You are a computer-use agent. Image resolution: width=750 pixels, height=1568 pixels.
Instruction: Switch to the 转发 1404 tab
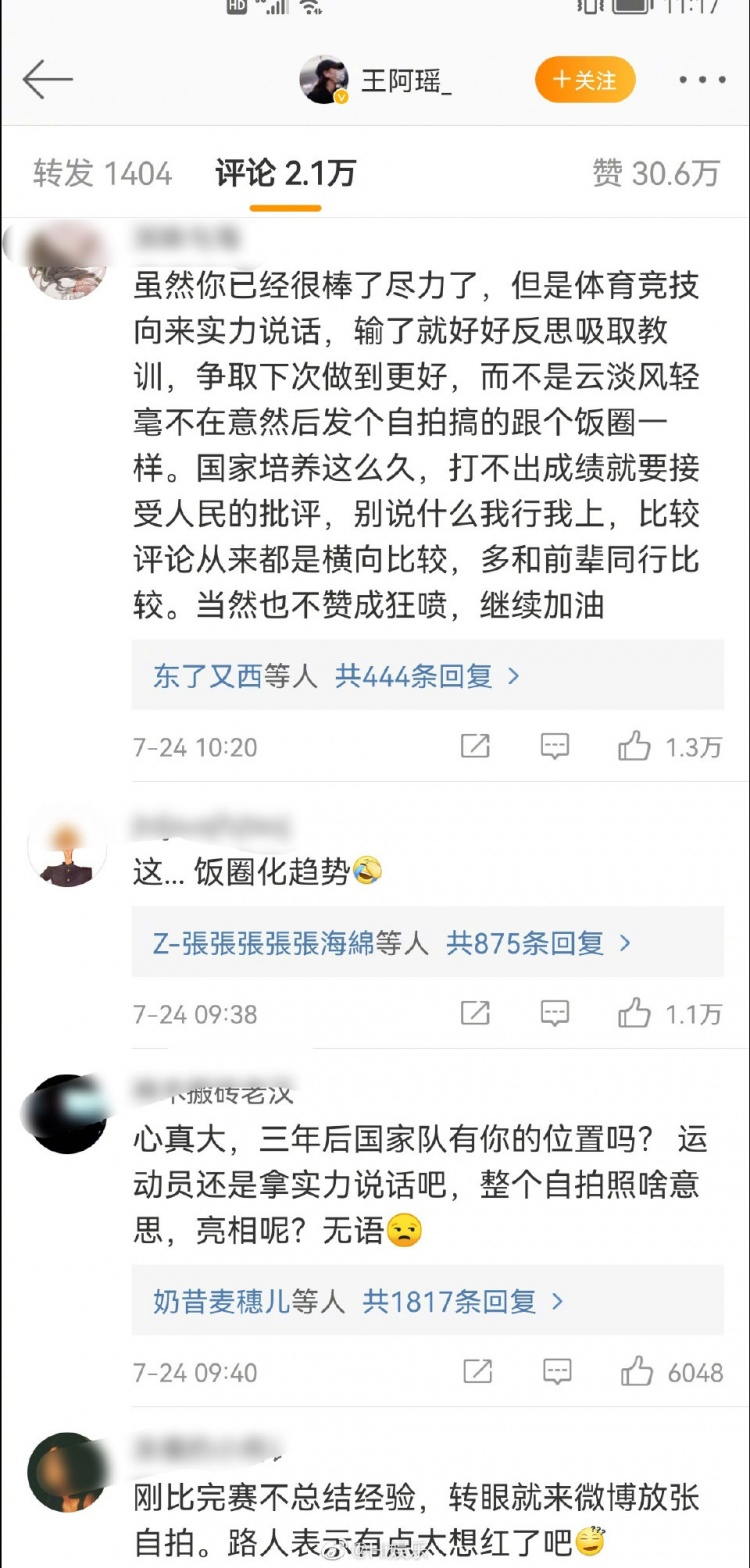[102, 173]
